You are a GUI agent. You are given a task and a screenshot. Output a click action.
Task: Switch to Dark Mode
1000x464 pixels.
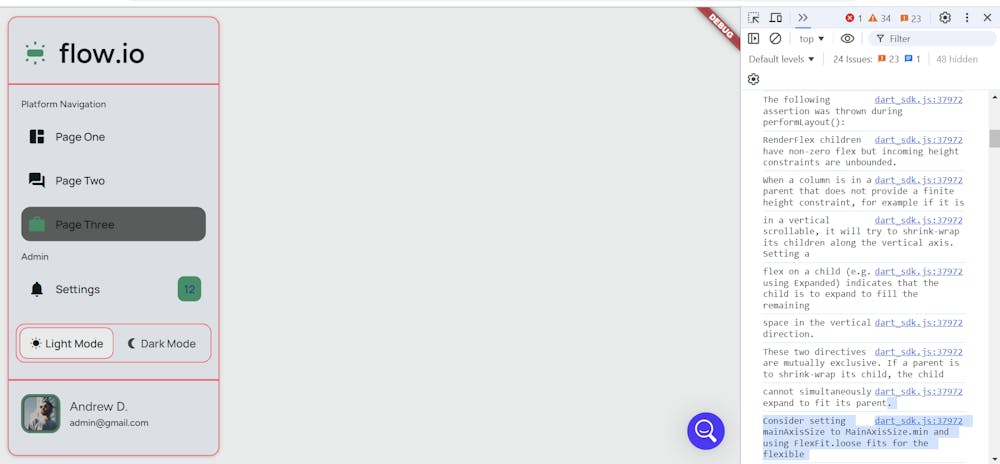(161, 343)
